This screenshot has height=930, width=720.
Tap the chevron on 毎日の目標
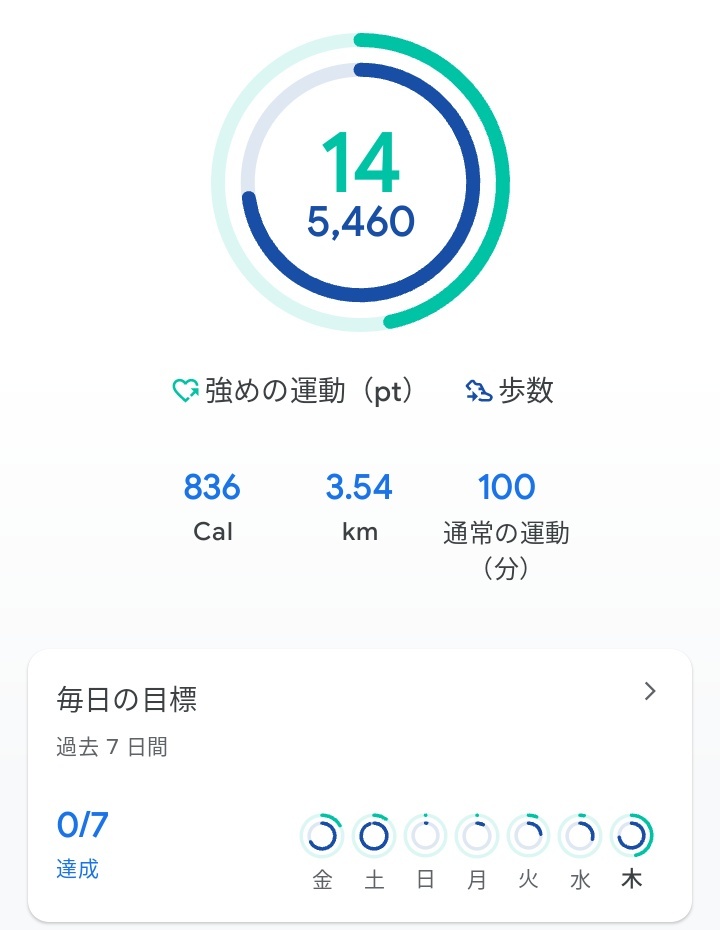click(650, 691)
